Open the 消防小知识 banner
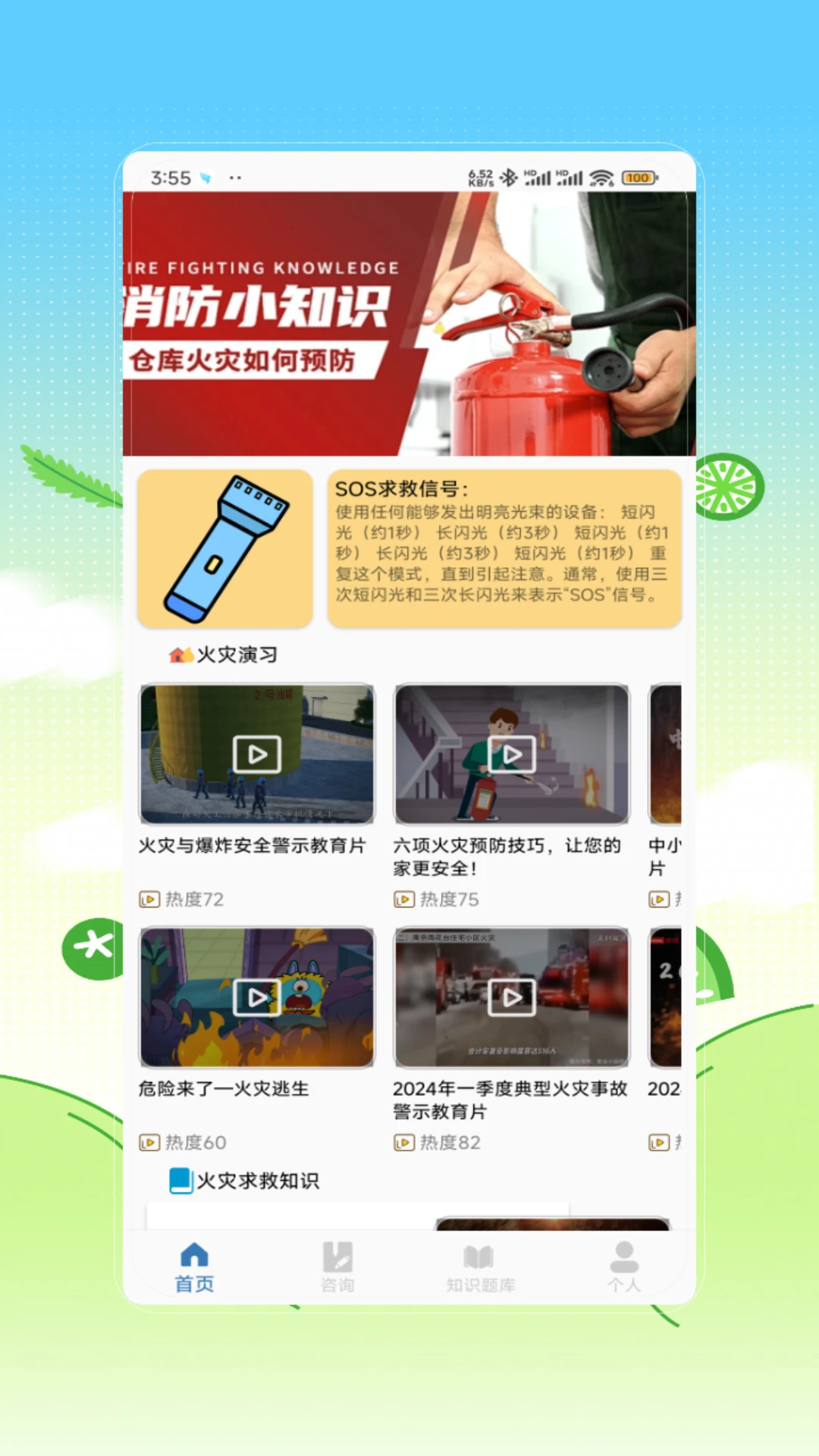This screenshot has width=819, height=1456. (409, 322)
